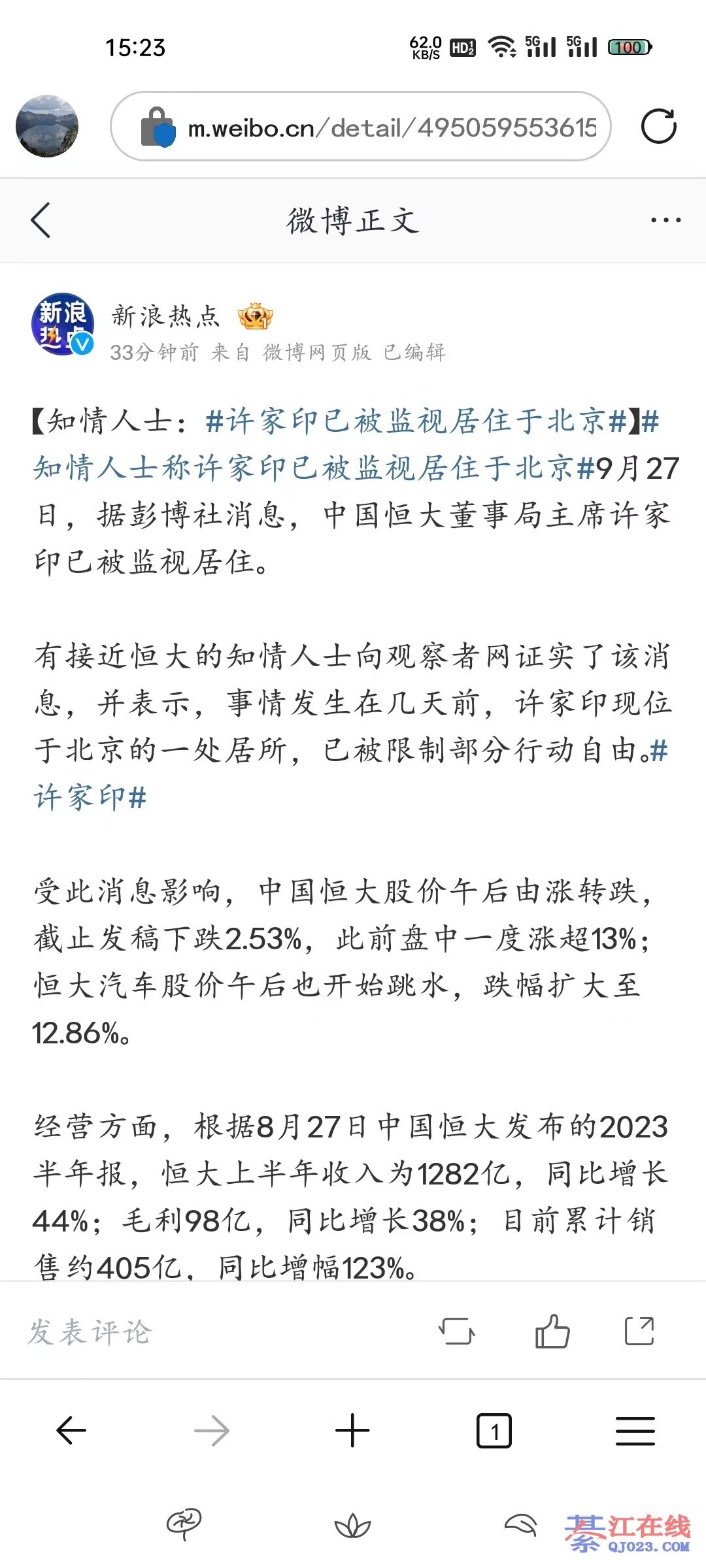706x1568 pixels.
Task: Open 新浪热点 profile avatar
Action: pyautogui.click(x=62, y=324)
